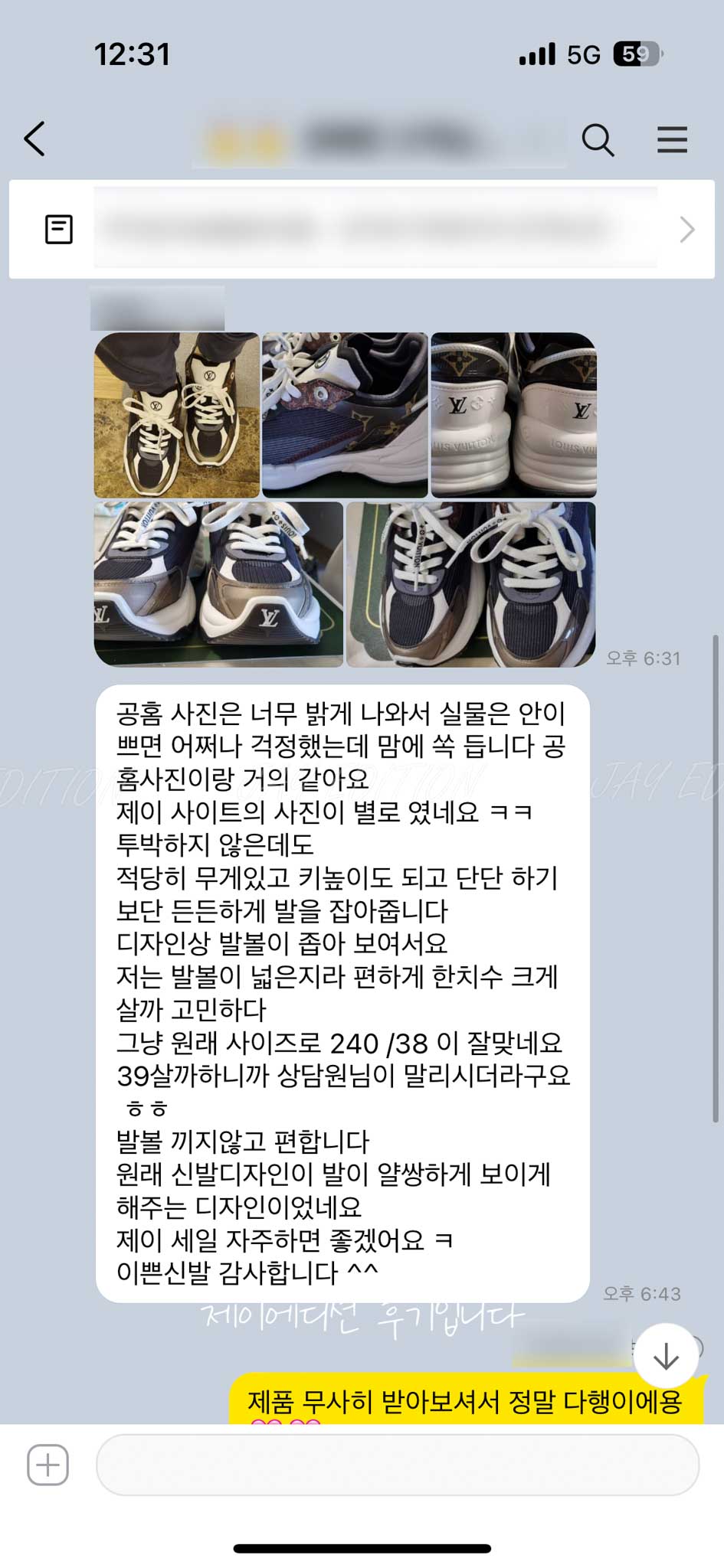Go back from this chat room
The image size is (724, 1568).
click(x=35, y=139)
